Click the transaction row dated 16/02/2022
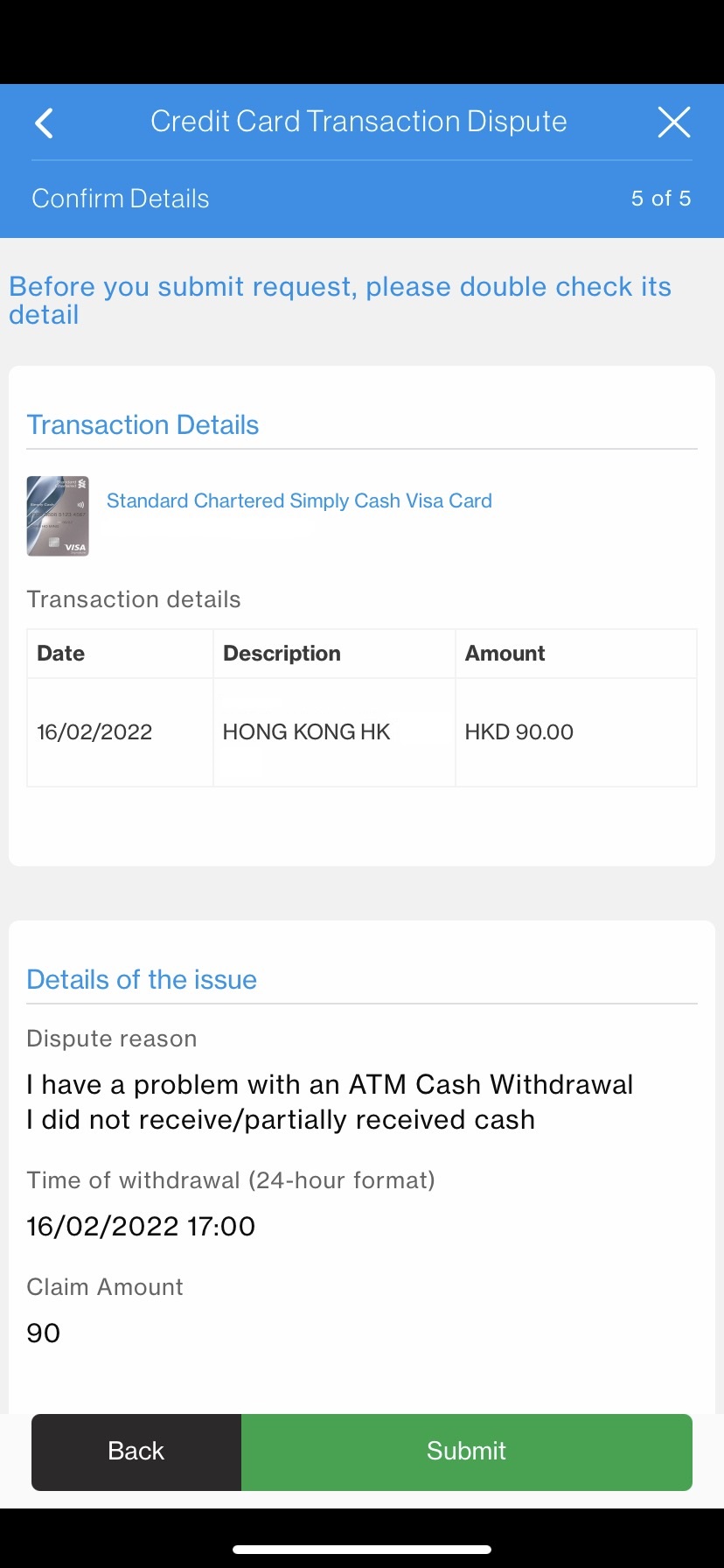The width and height of the screenshot is (724, 1568). click(x=94, y=732)
